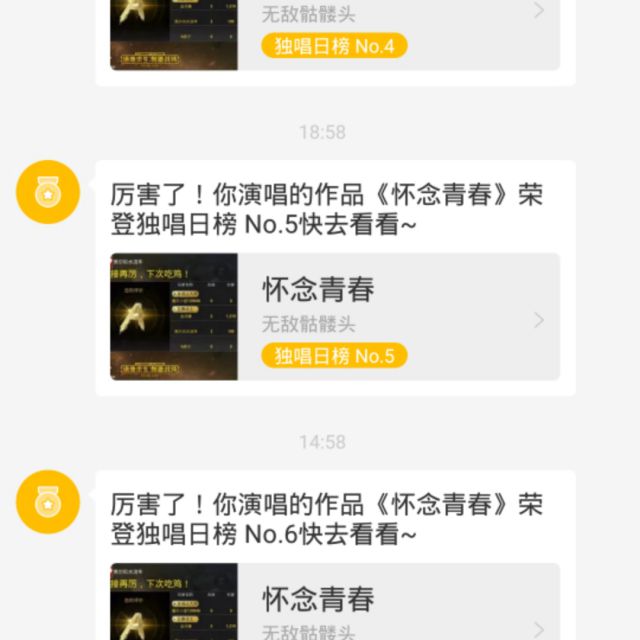Tap the medal avatar beside the No.5 message

pyautogui.click(x=47, y=191)
